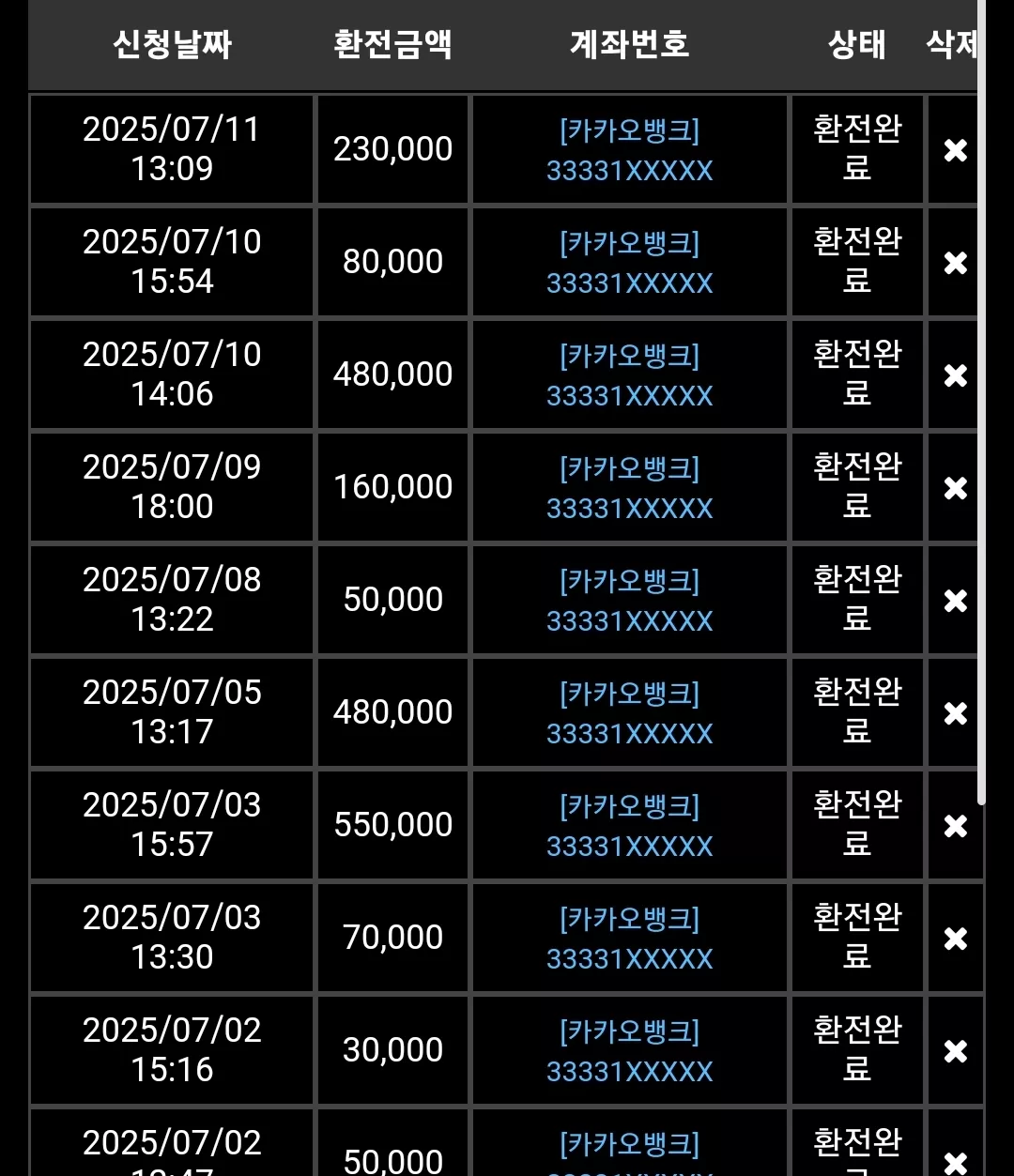The width and height of the screenshot is (1014, 1176).
Task: Remove the 2025/07/08 13:22 entry
Action: [955, 601]
